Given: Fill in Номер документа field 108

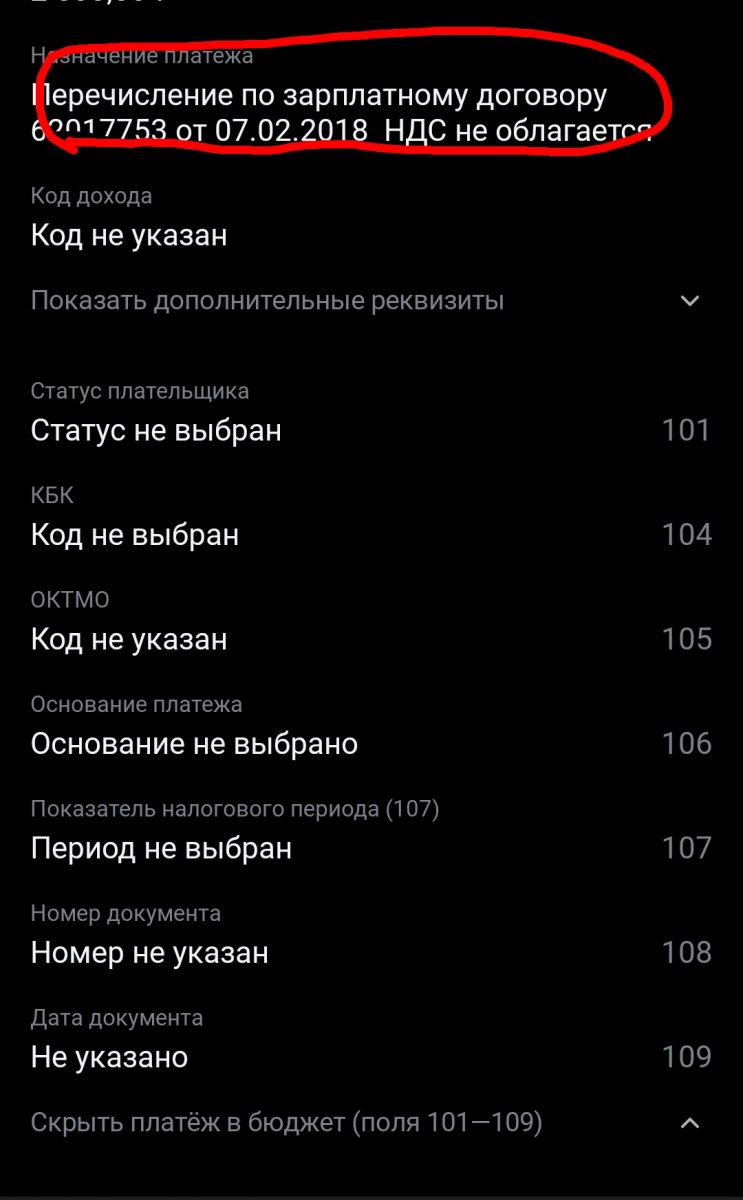Looking at the screenshot, I should pyautogui.click(x=371, y=935).
